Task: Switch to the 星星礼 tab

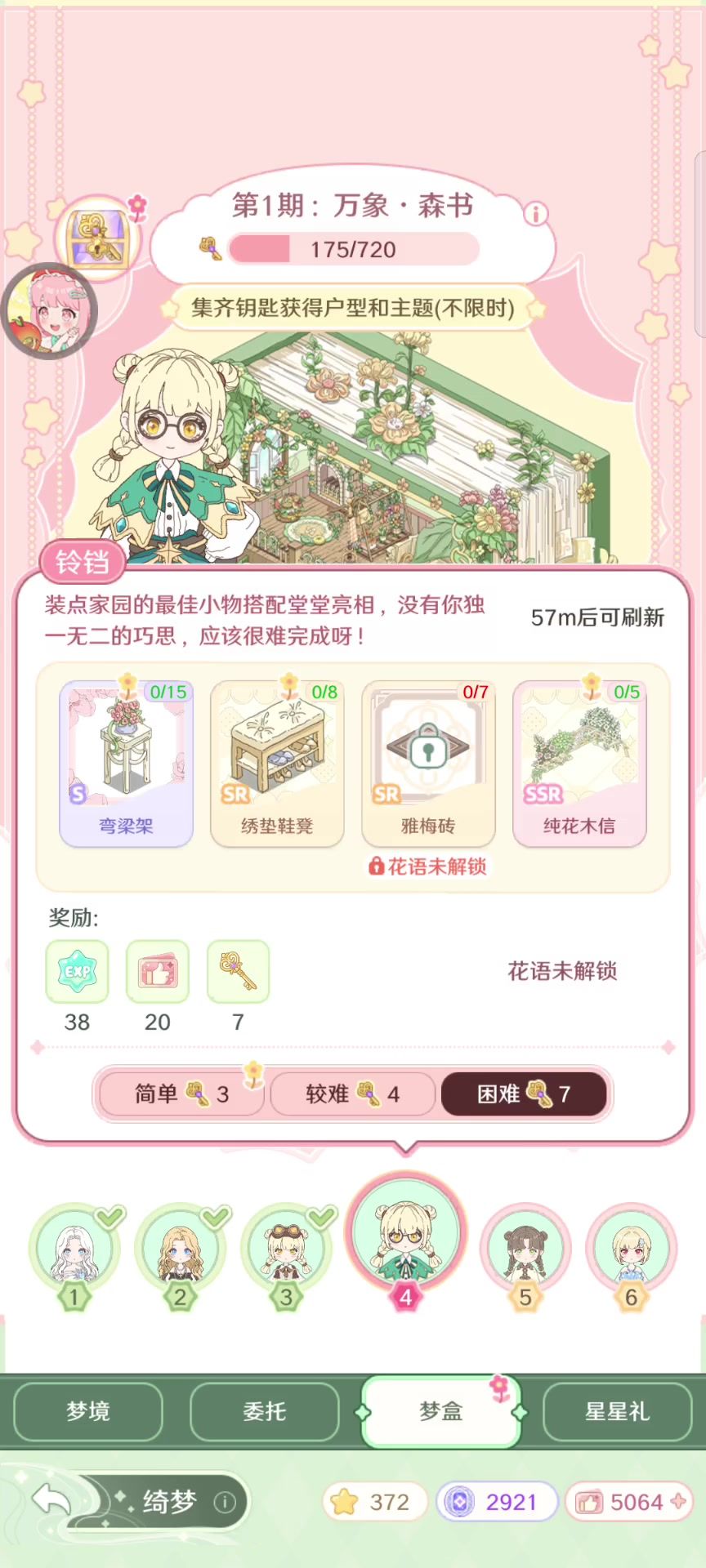Action: [618, 1411]
